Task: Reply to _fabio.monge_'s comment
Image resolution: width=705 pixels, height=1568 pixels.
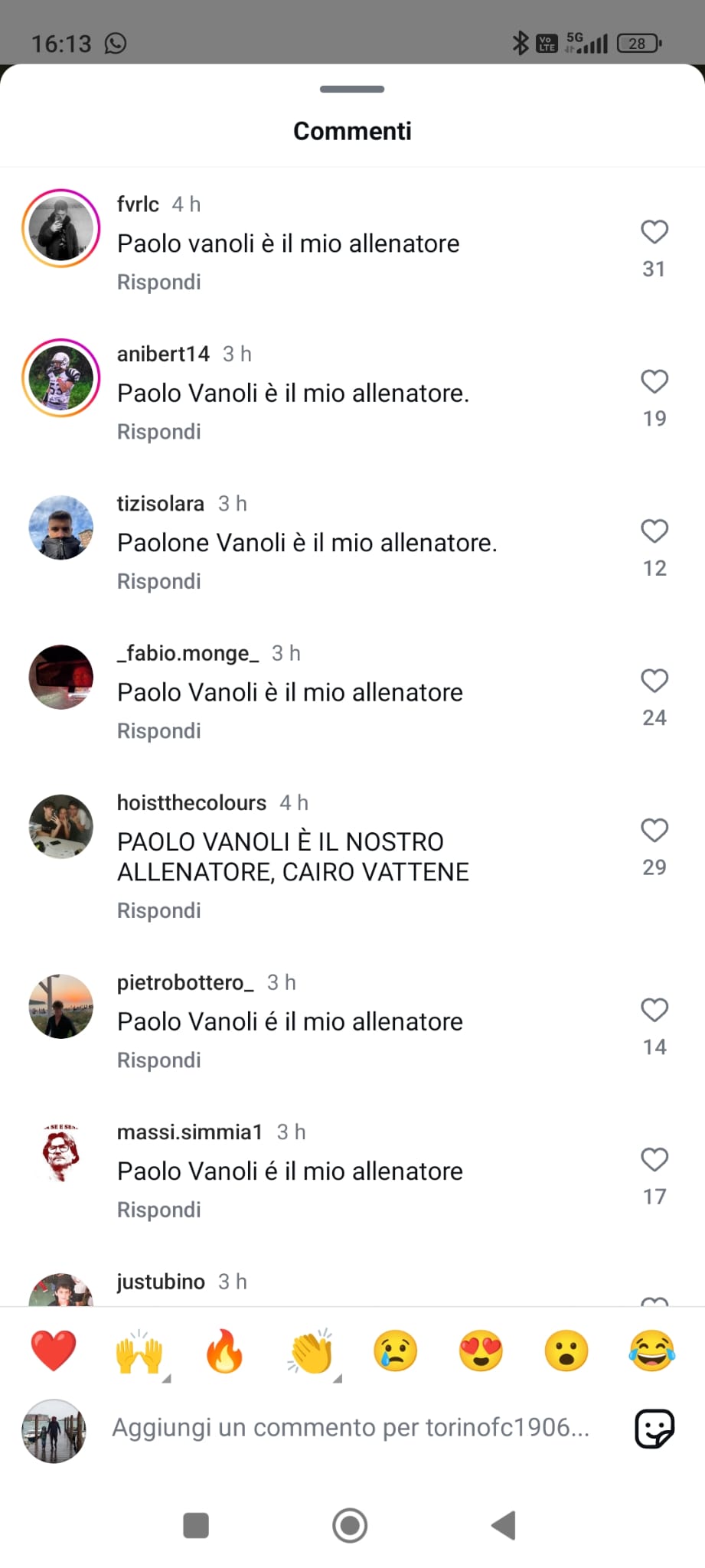Action: (158, 730)
